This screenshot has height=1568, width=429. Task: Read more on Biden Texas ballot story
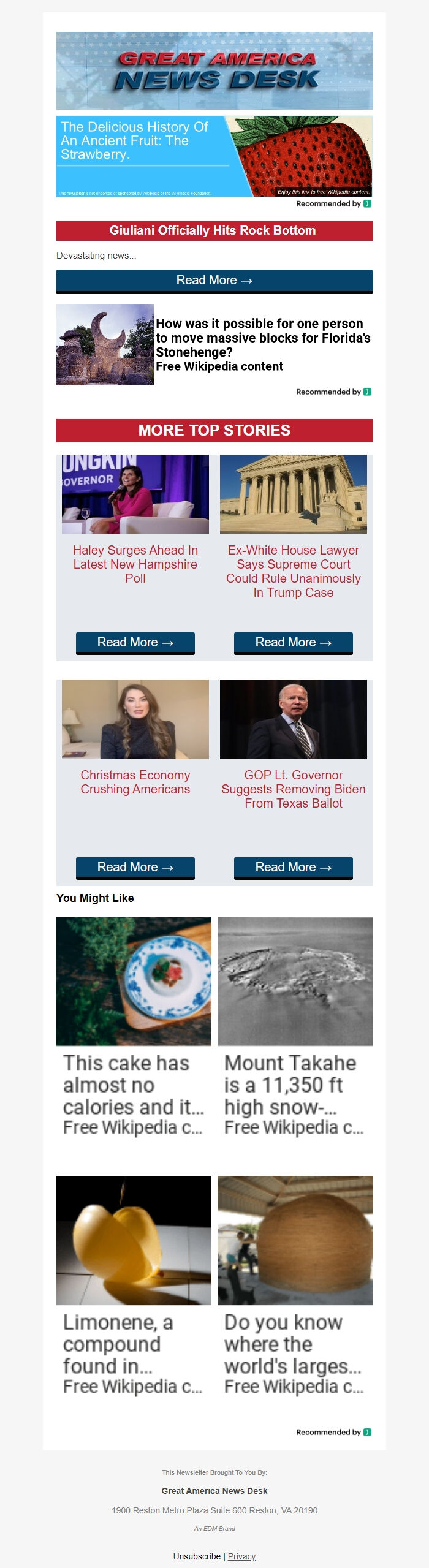coord(293,867)
